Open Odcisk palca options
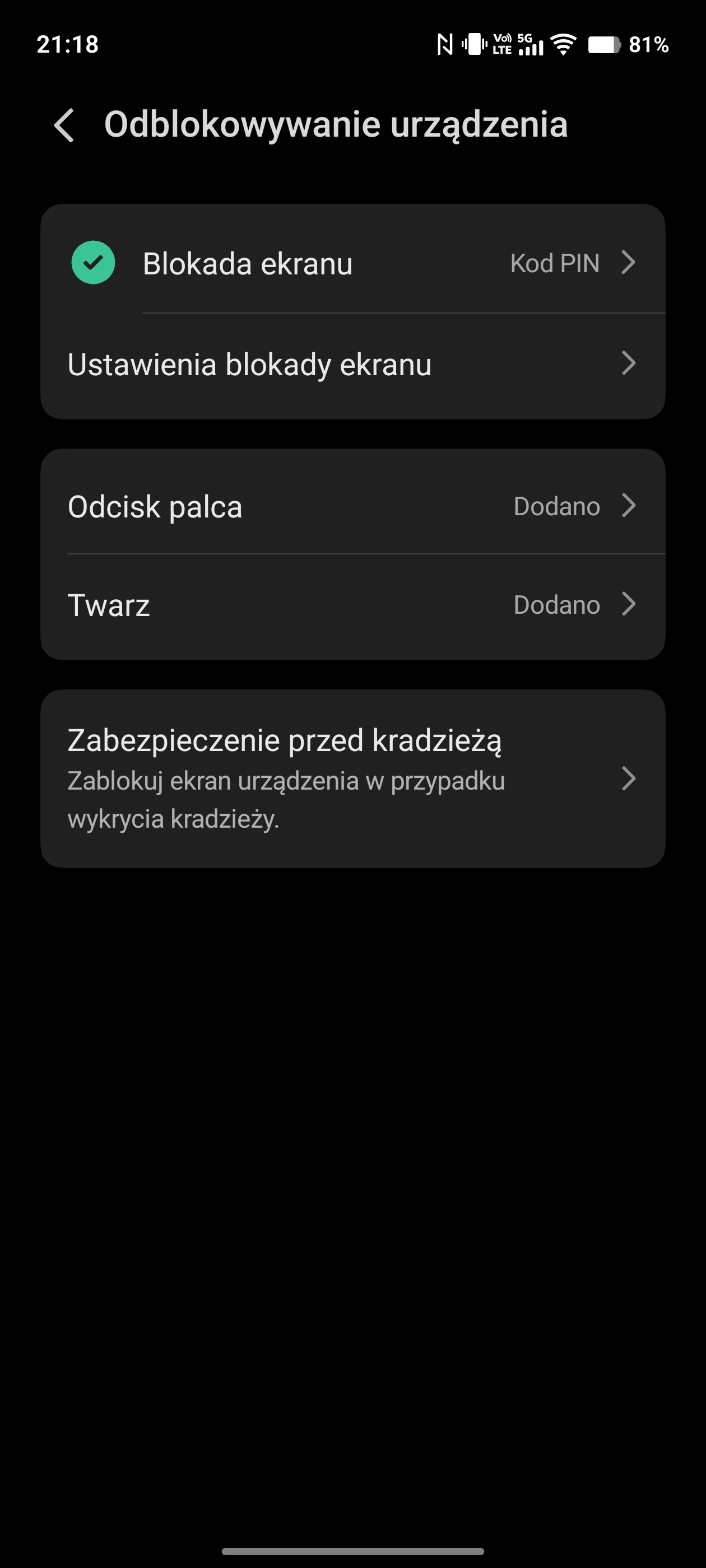 click(x=352, y=506)
